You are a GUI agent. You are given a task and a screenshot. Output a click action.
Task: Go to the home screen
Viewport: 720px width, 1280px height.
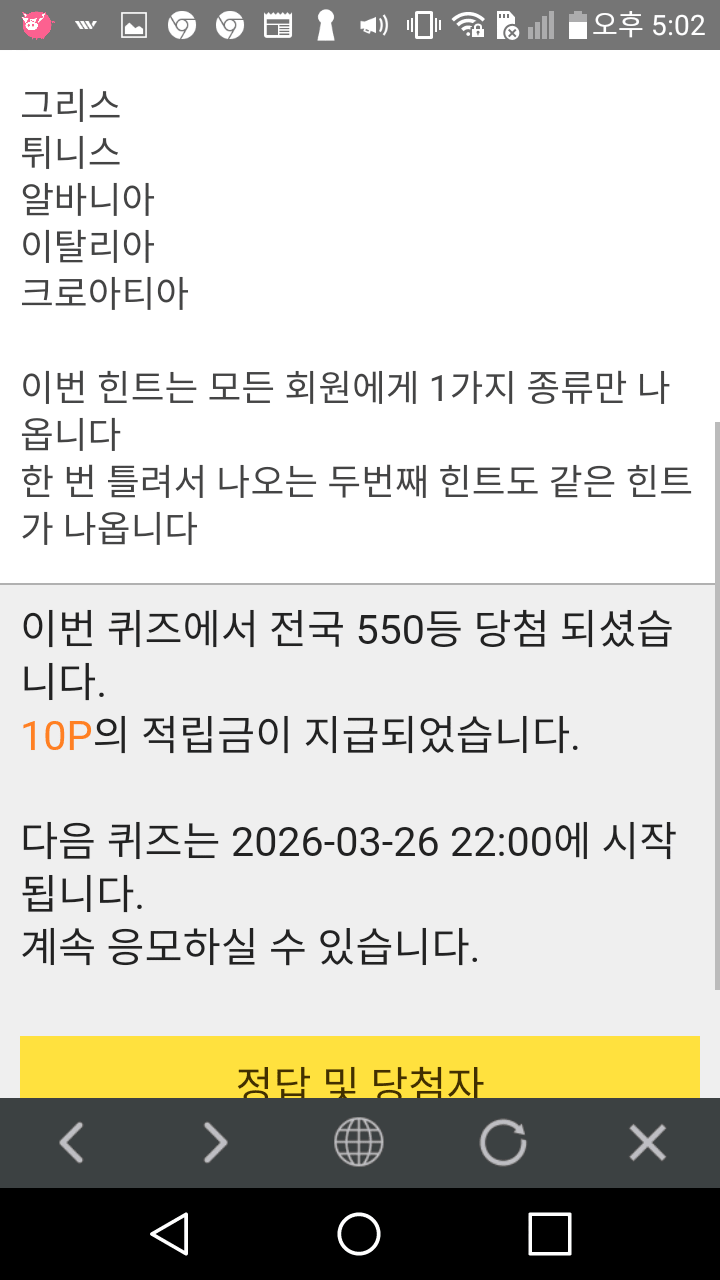point(359,1233)
